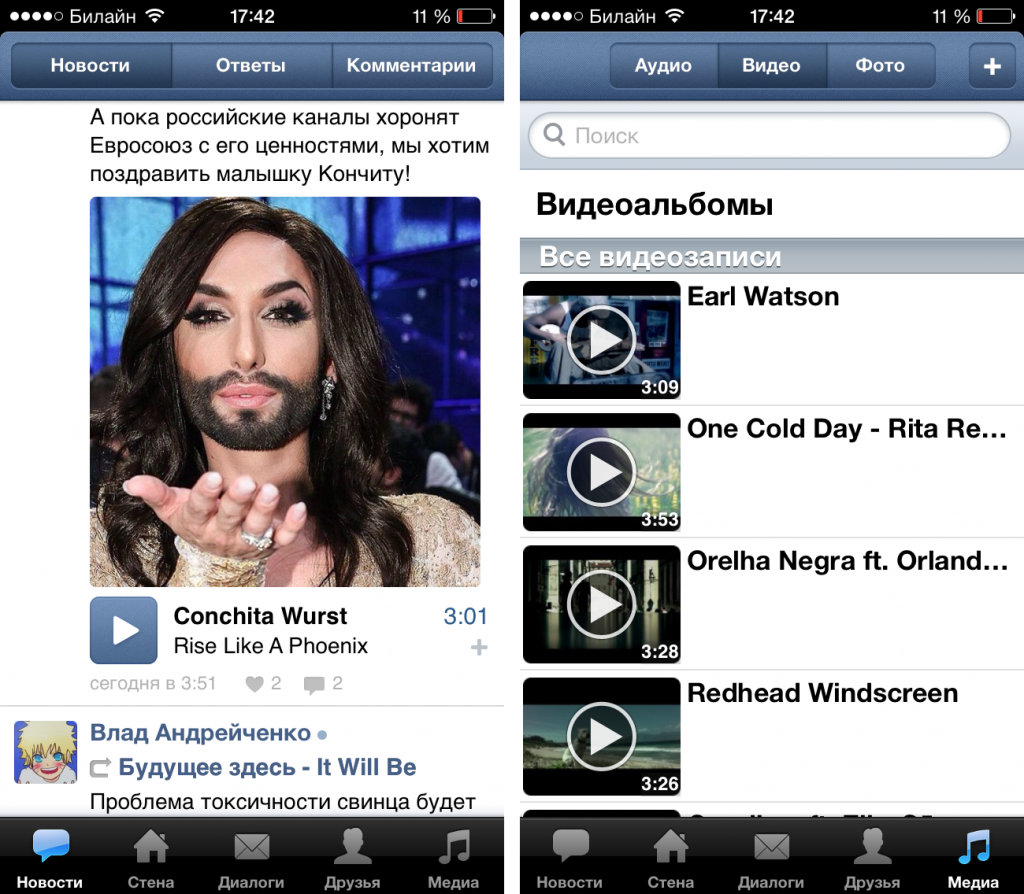
Task: Add a new video using the plus button
Action: pyautogui.click(x=992, y=67)
